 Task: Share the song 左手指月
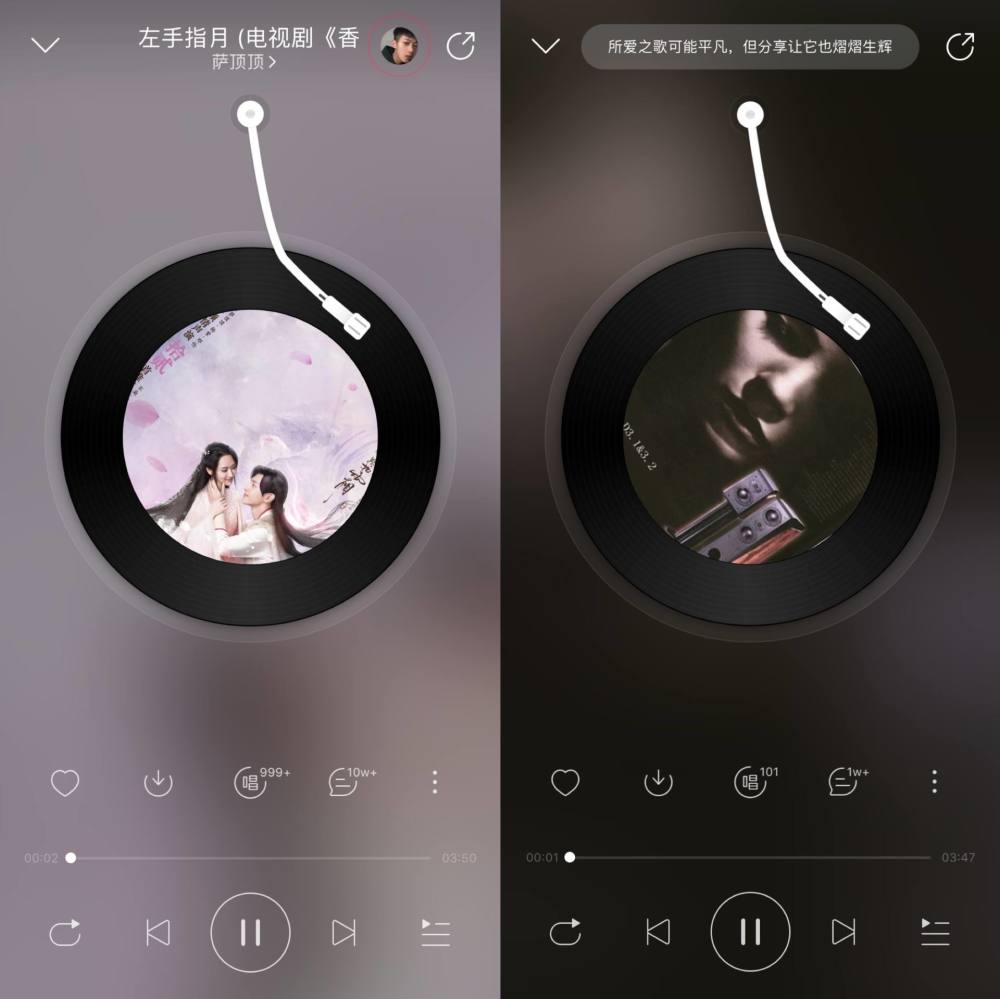(x=460, y=46)
